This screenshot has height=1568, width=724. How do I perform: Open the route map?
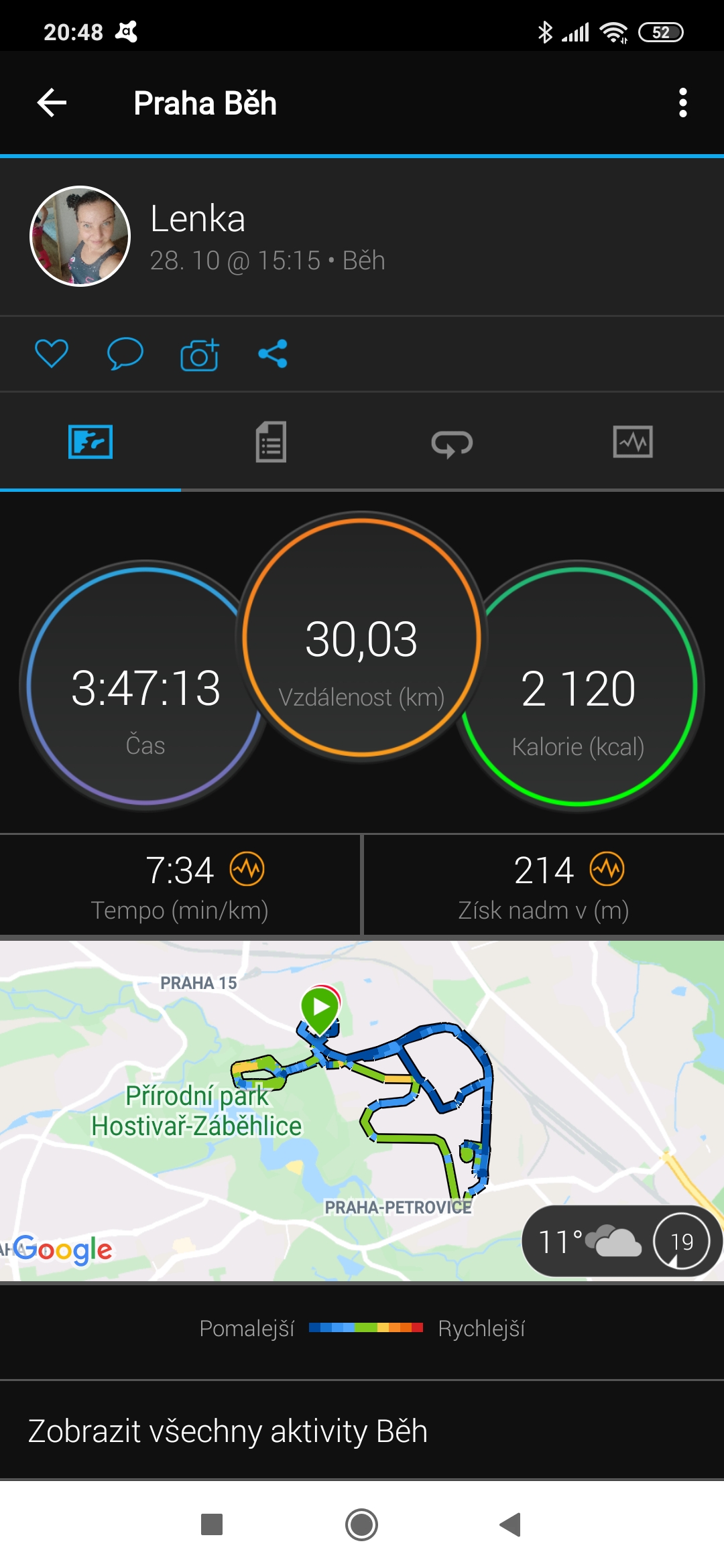(x=362, y=1110)
